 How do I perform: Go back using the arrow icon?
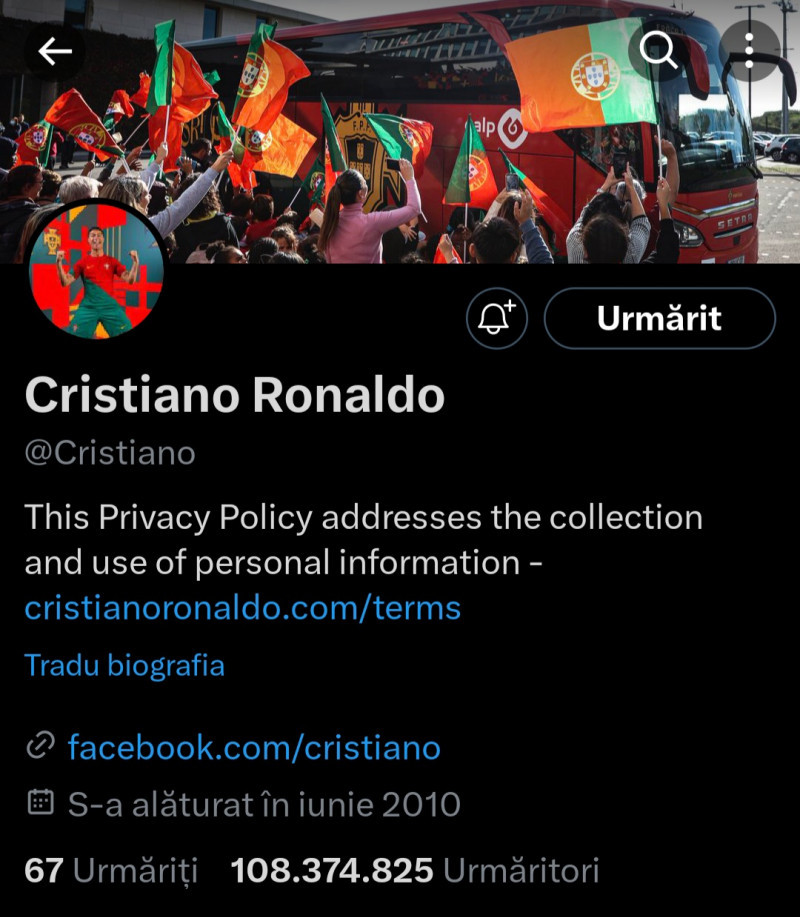pyautogui.click(x=54, y=51)
